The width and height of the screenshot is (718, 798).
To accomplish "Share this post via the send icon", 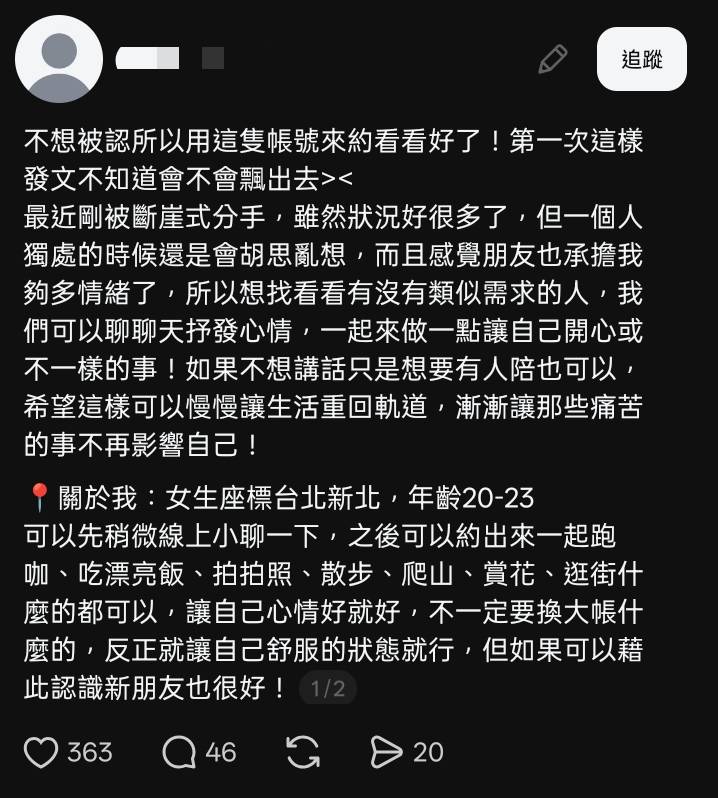I will [386, 752].
